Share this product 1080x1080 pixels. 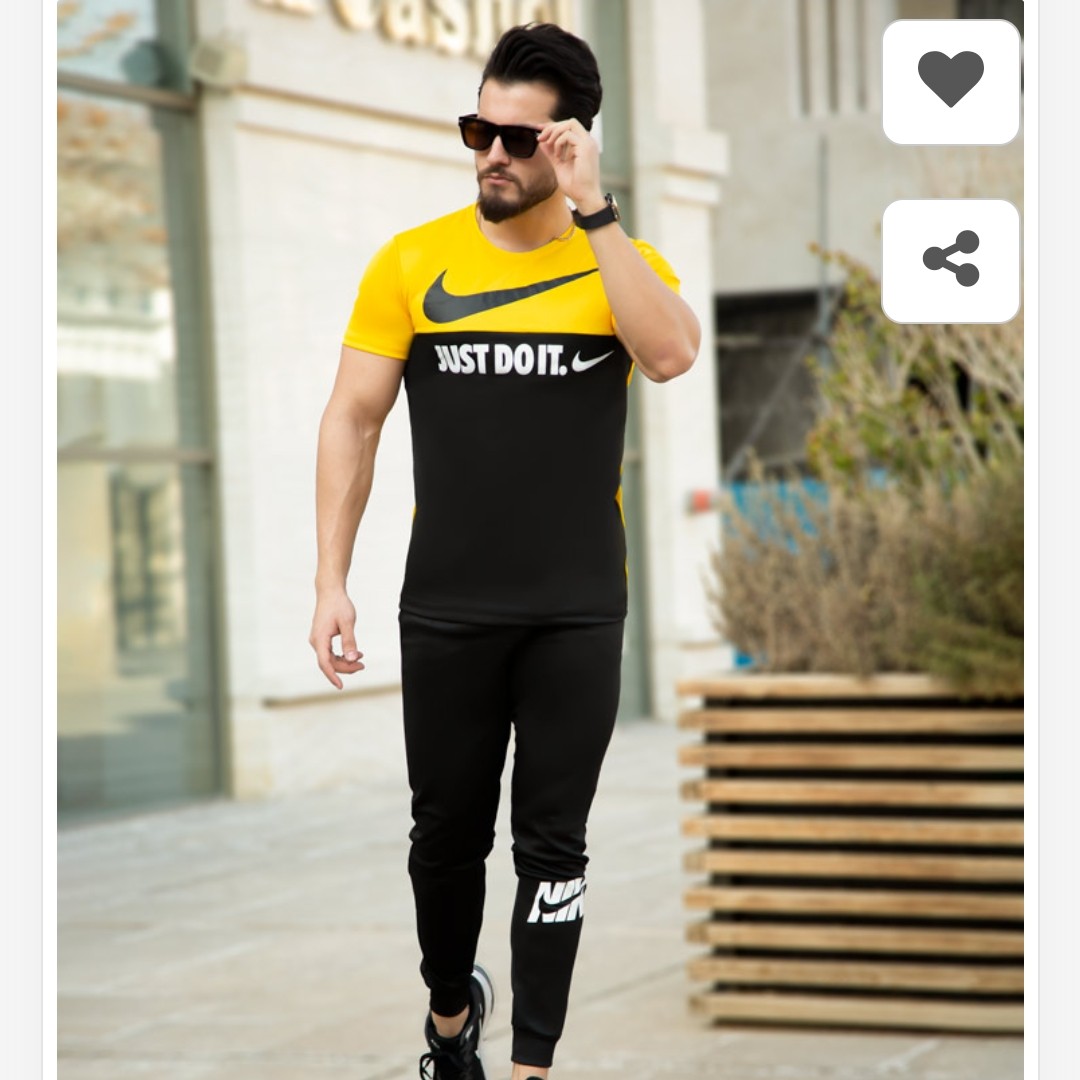tap(950, 260)
